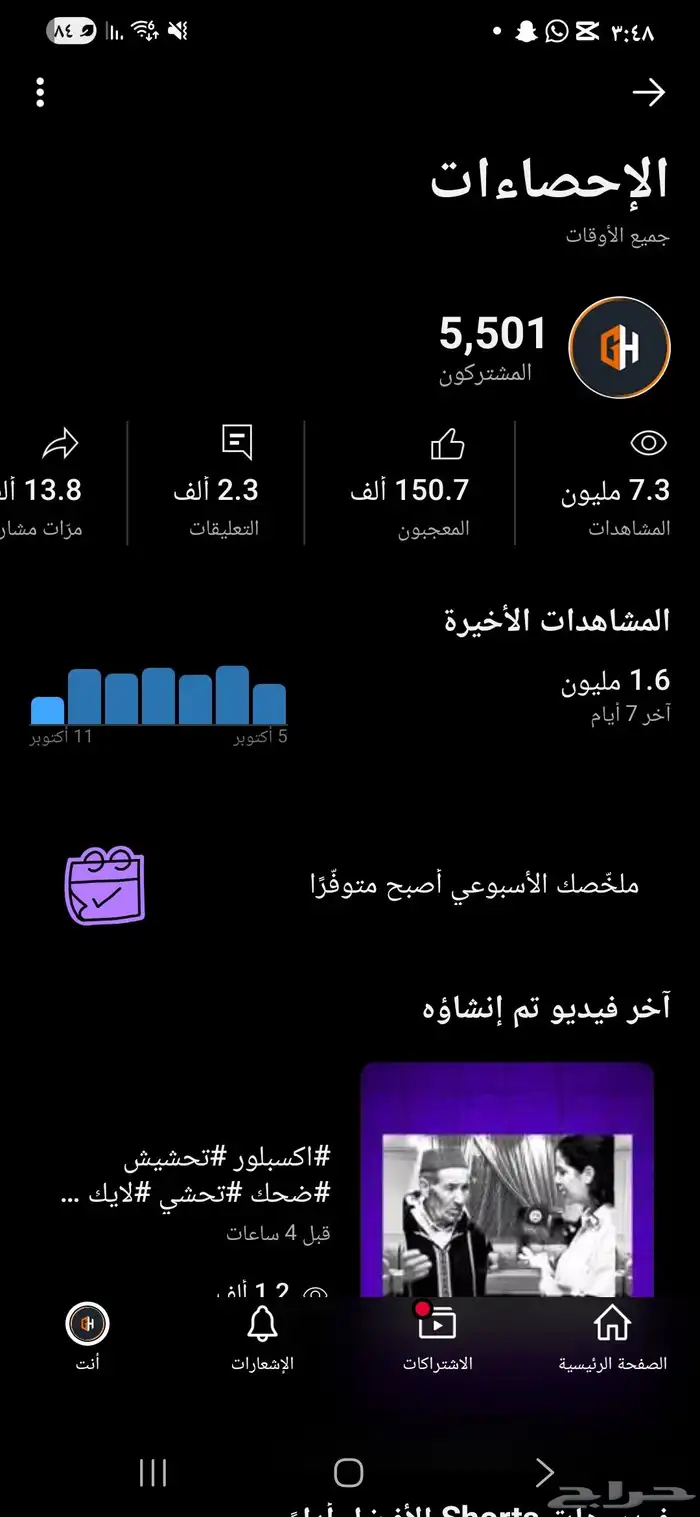Open the three-dot overflow menu
The image size is (700, 1517).
click(40, 92)
